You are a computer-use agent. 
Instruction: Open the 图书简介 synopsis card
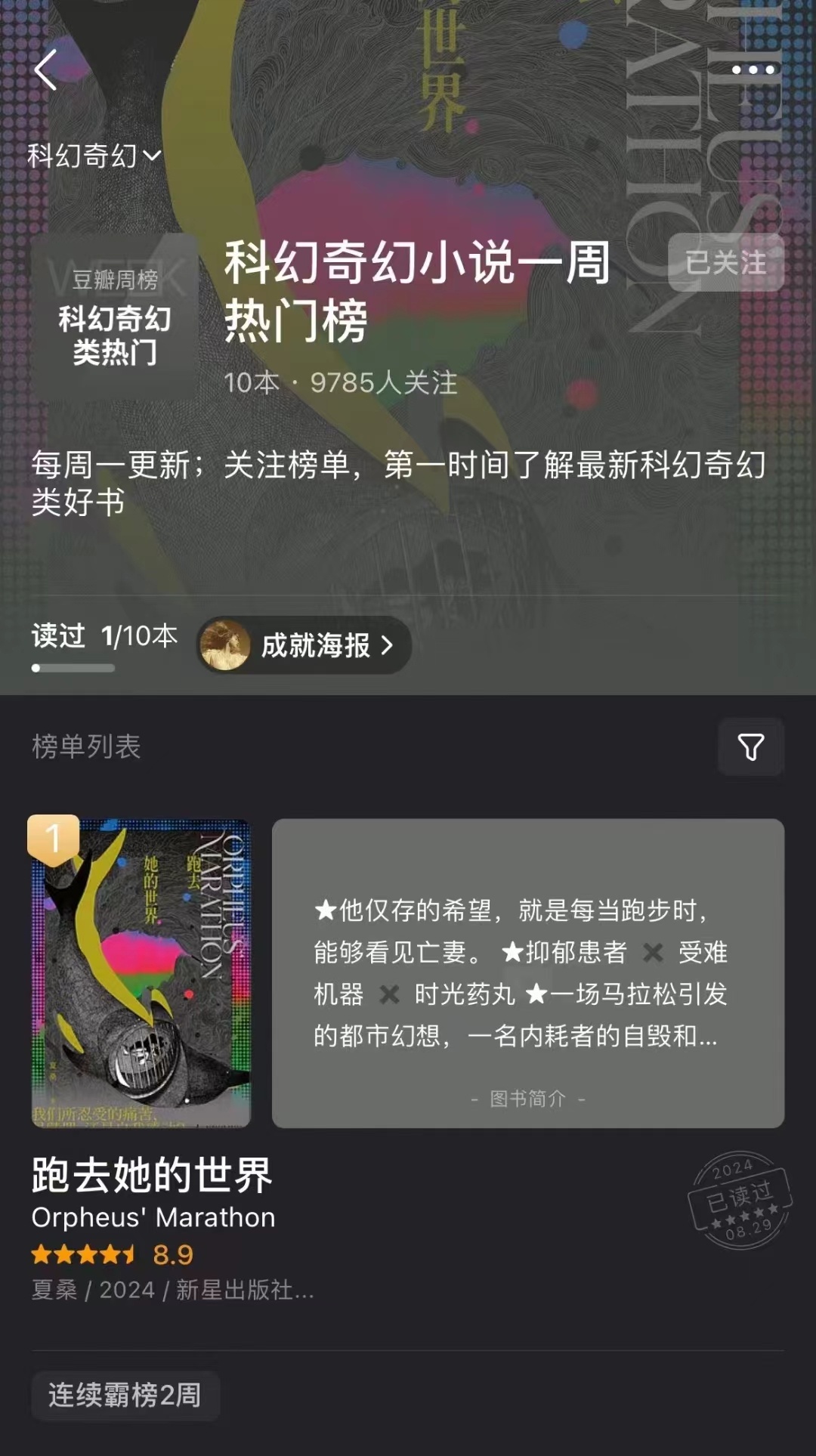click(x=528, y=973)
